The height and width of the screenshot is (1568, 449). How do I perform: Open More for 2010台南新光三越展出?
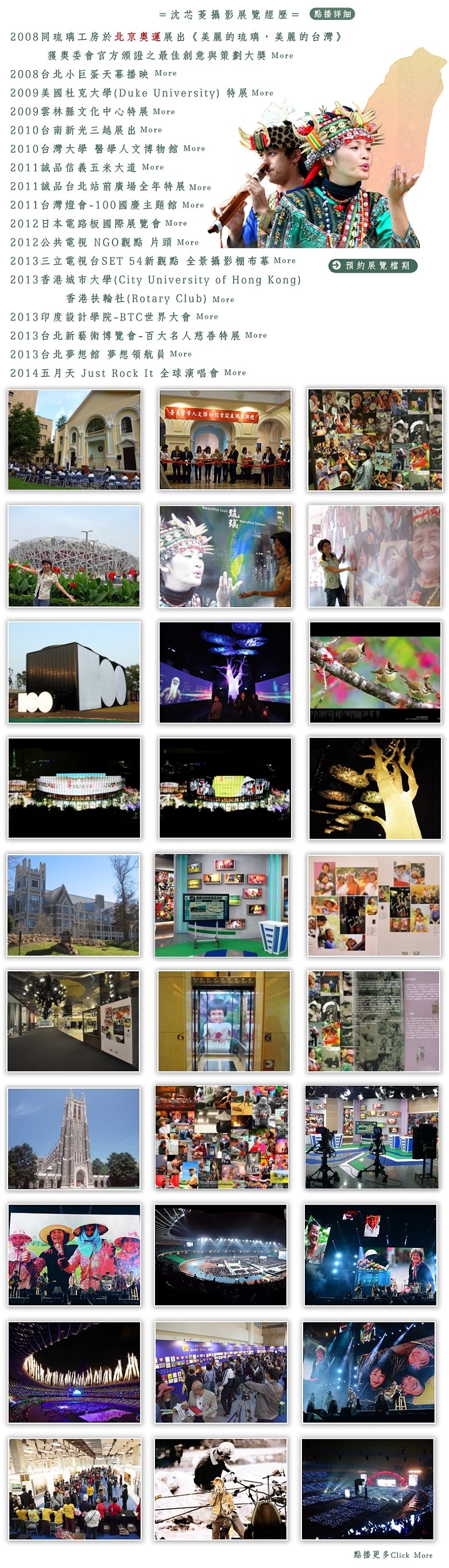coord(151,130)
